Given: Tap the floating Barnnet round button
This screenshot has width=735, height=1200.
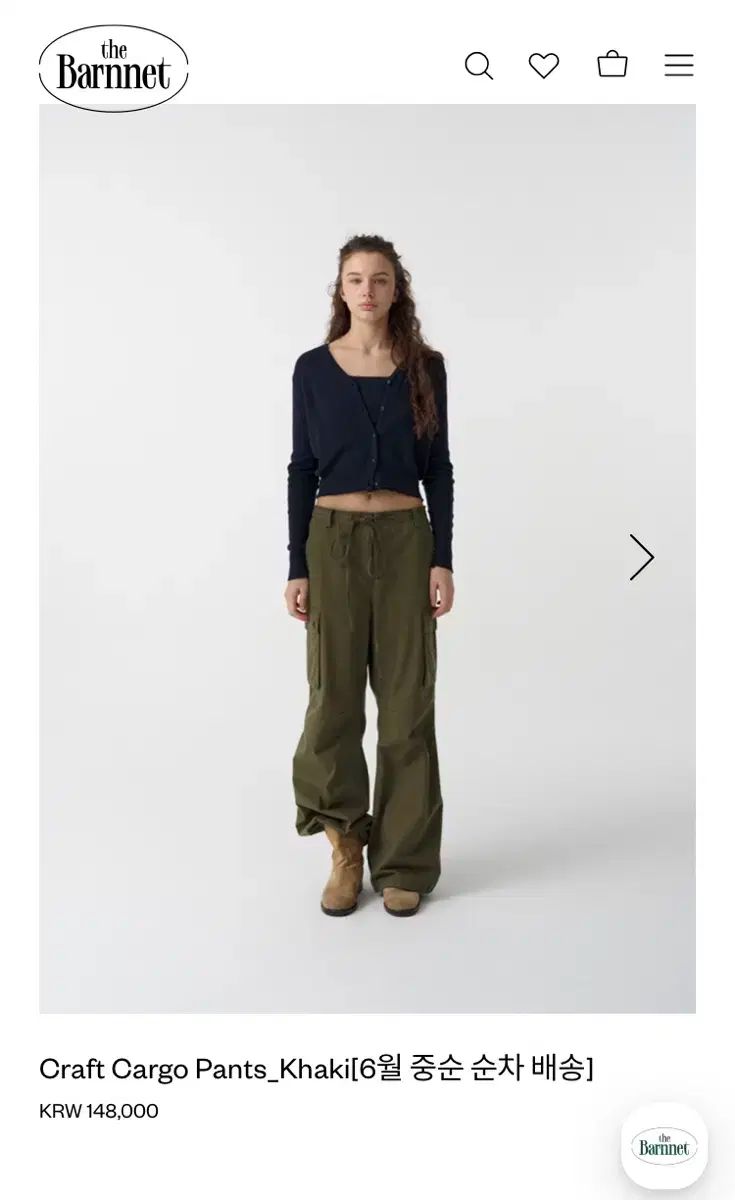Looking at the screenshot, I should [664, 1146].
